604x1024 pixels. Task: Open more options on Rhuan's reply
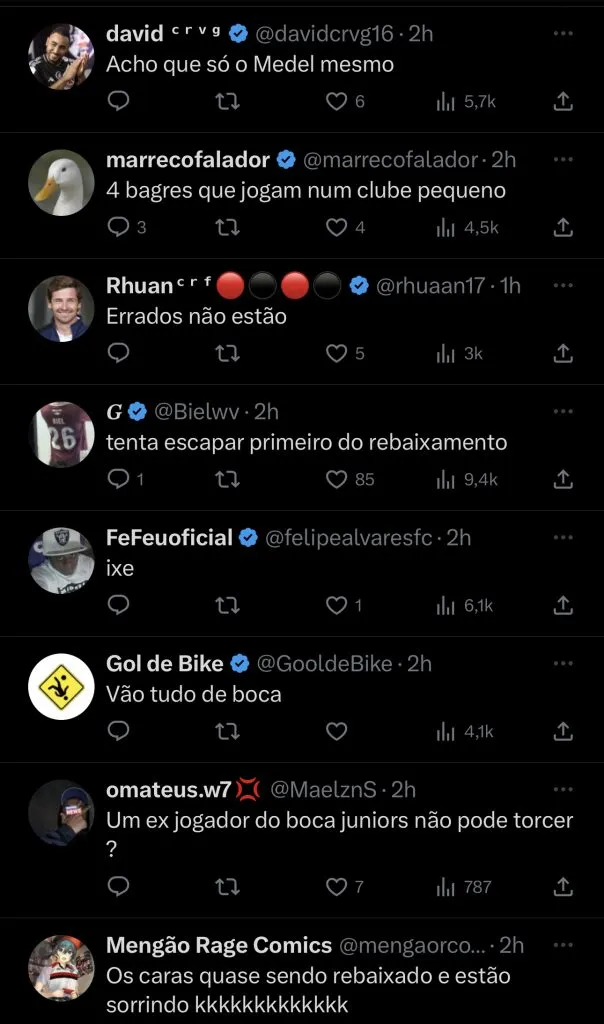[563, 285]
